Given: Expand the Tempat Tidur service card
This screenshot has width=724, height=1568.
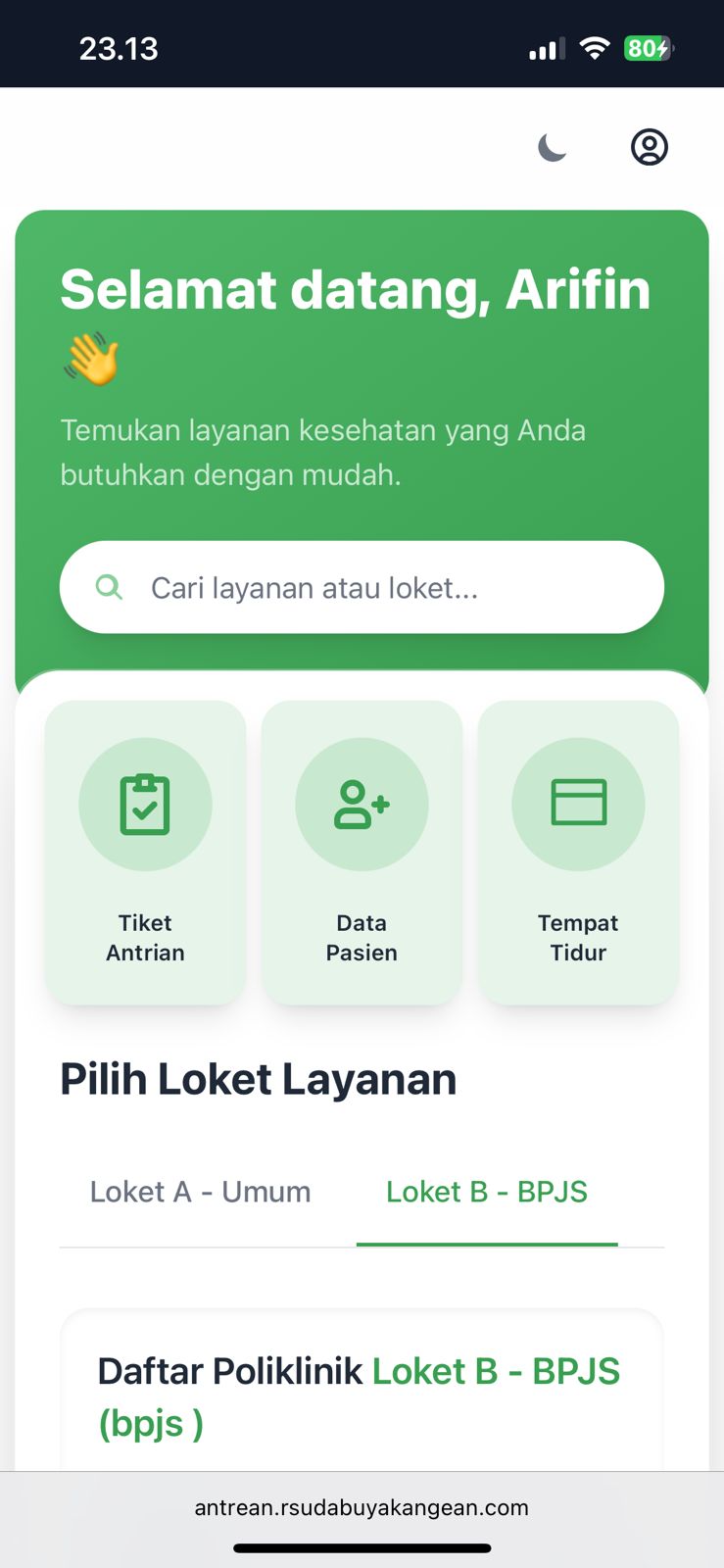Looking at the screenshot, I should tap(578, 853).
